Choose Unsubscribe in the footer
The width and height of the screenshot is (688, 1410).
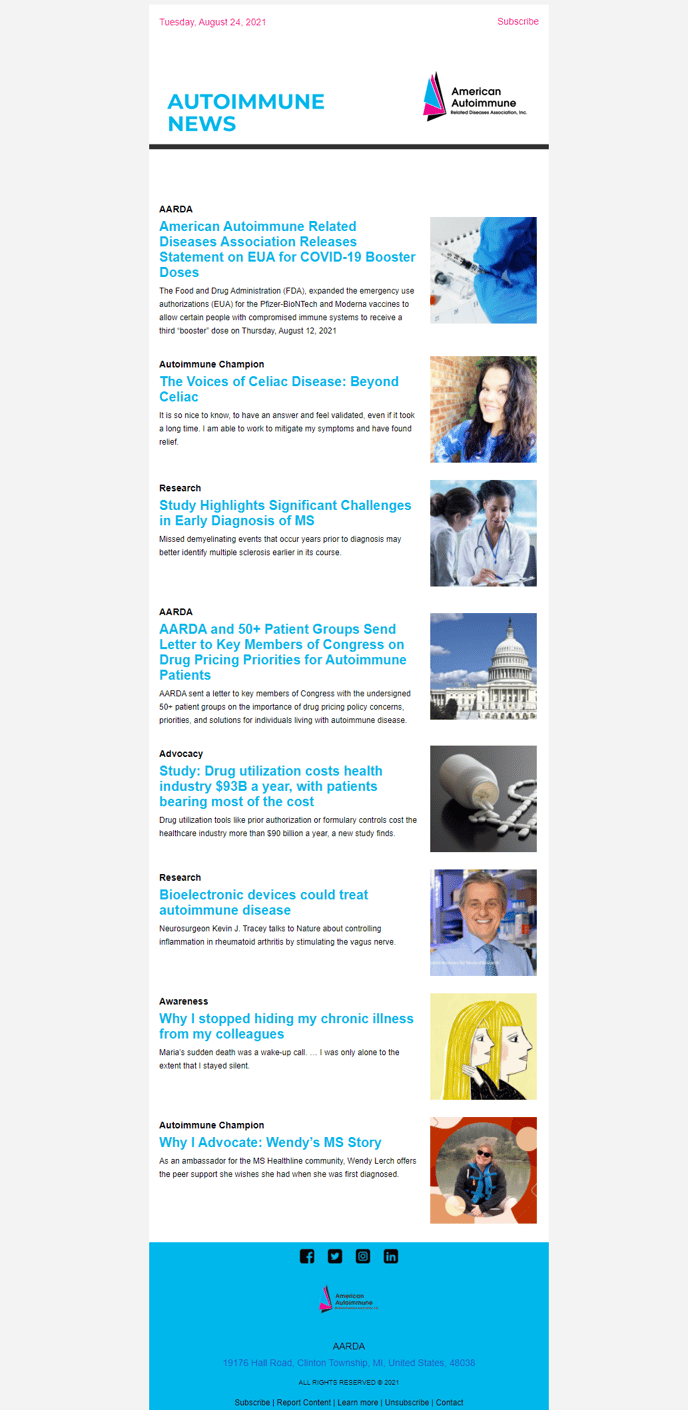click(407, 1402)
